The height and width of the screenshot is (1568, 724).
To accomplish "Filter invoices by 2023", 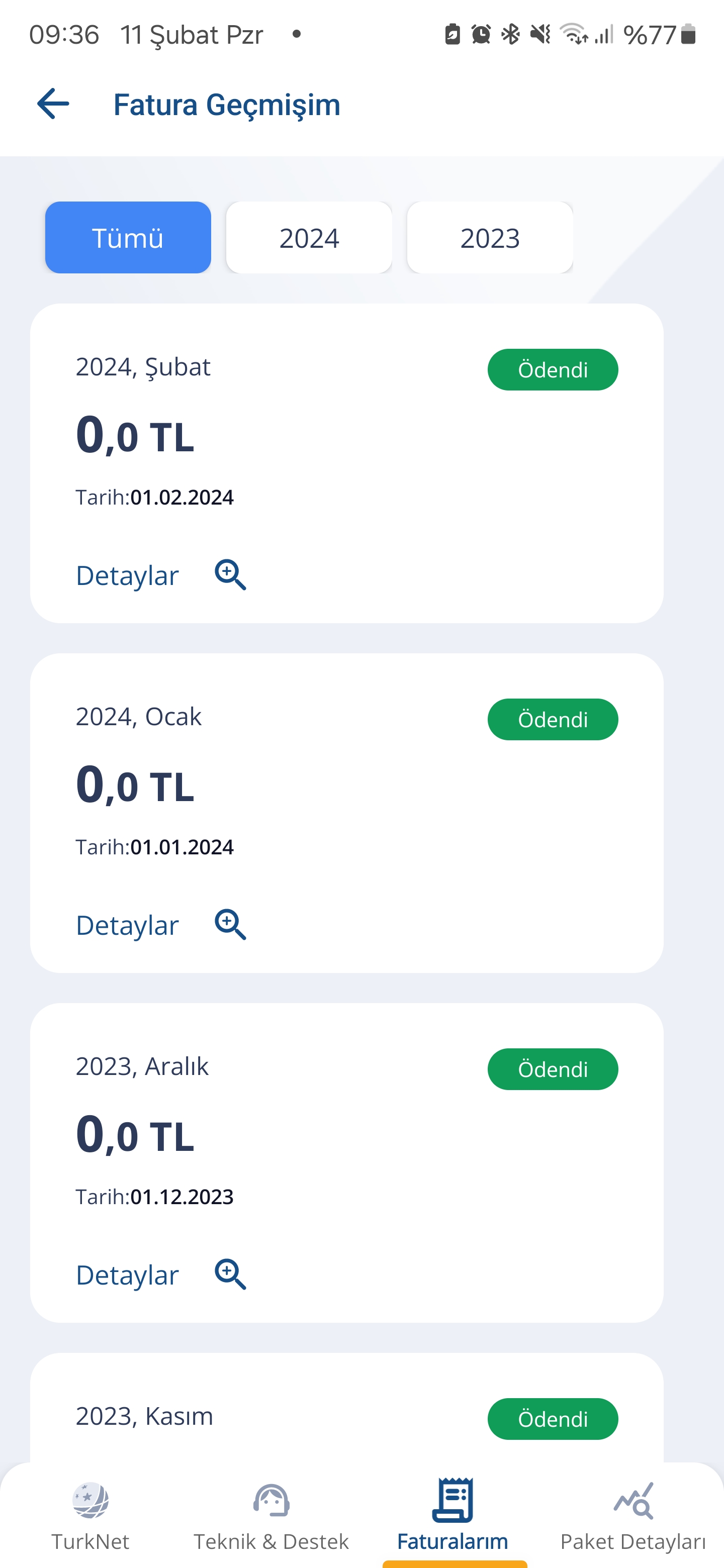I will point(490,237).
